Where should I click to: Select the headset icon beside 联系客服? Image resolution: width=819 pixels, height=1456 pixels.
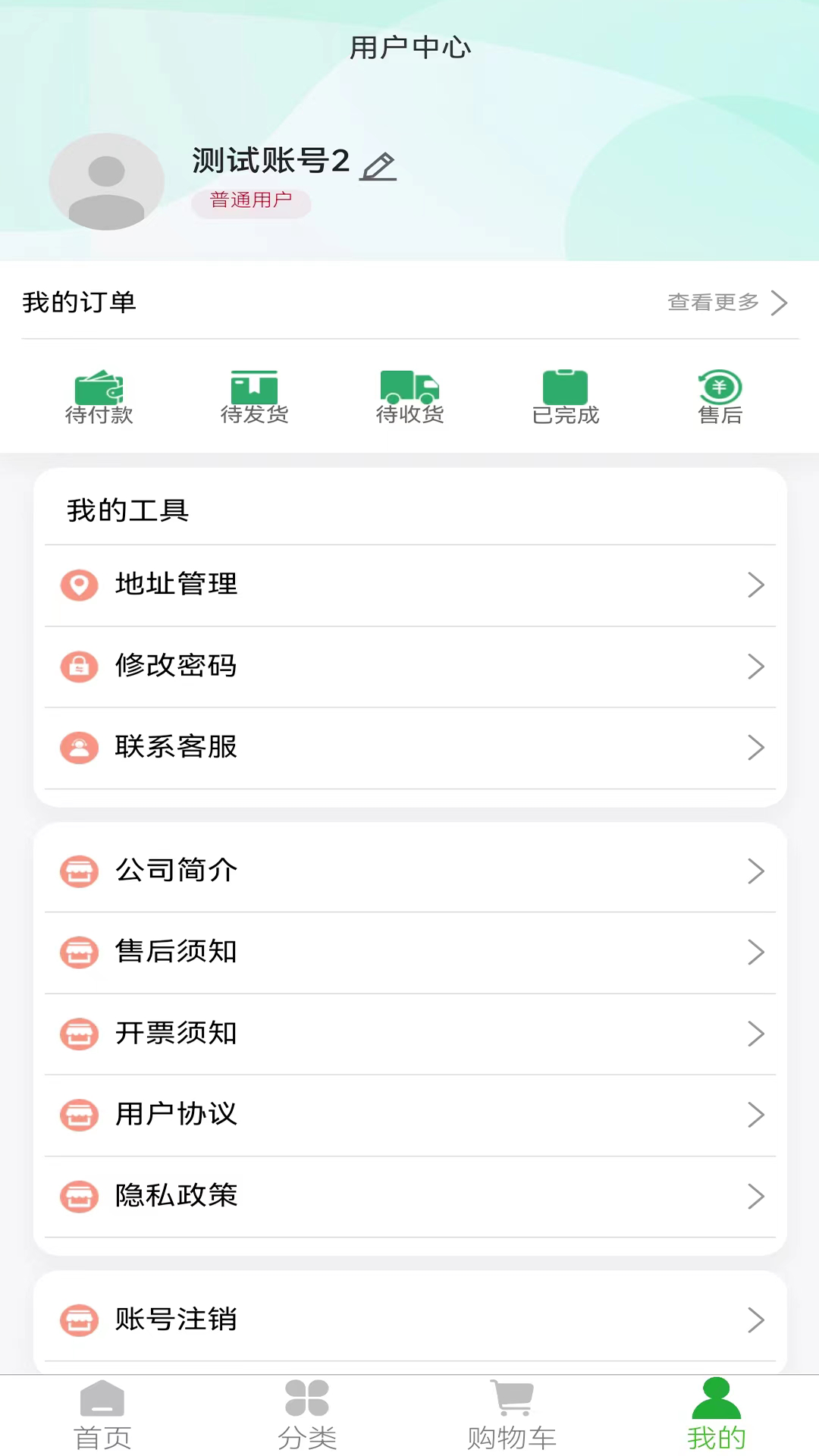tap(79, 748)
